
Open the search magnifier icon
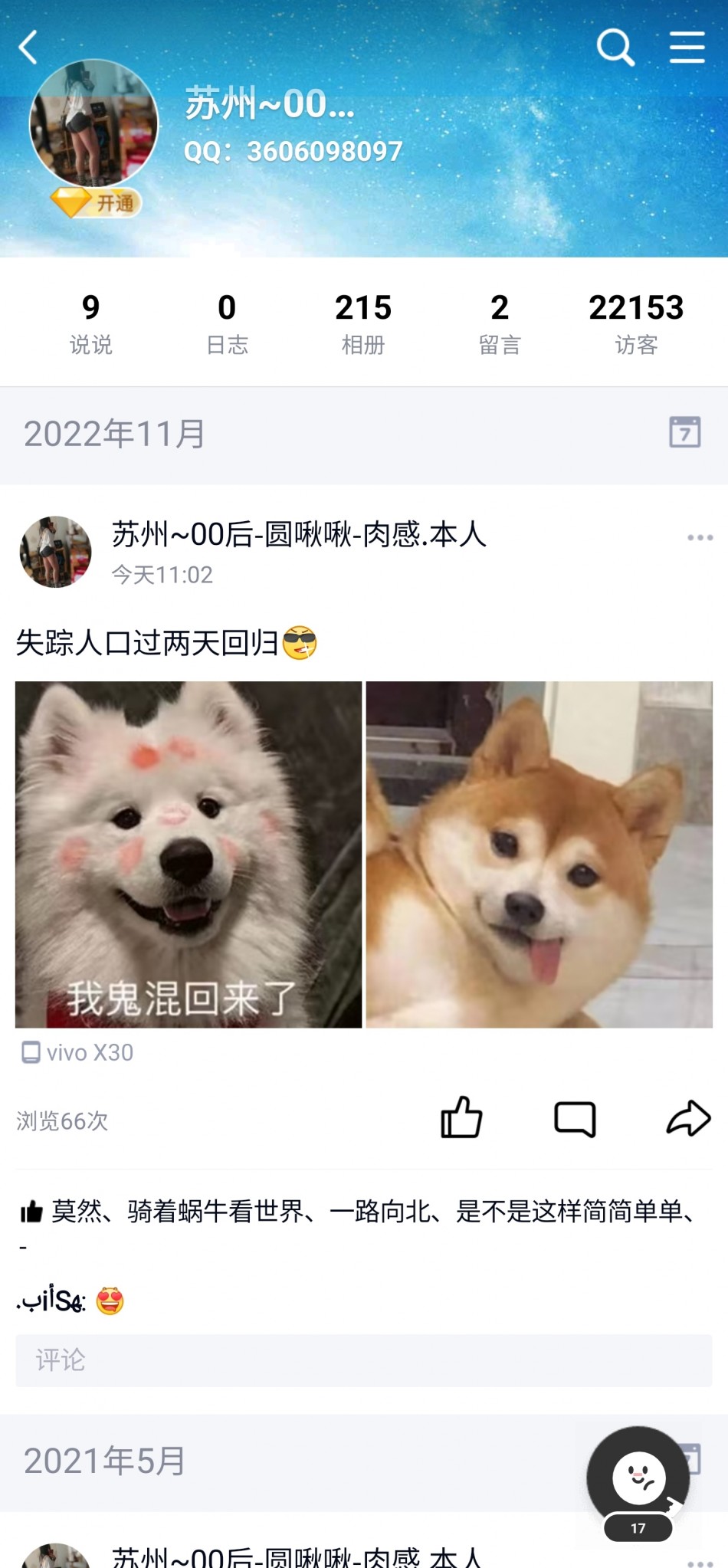pos(615,48)
